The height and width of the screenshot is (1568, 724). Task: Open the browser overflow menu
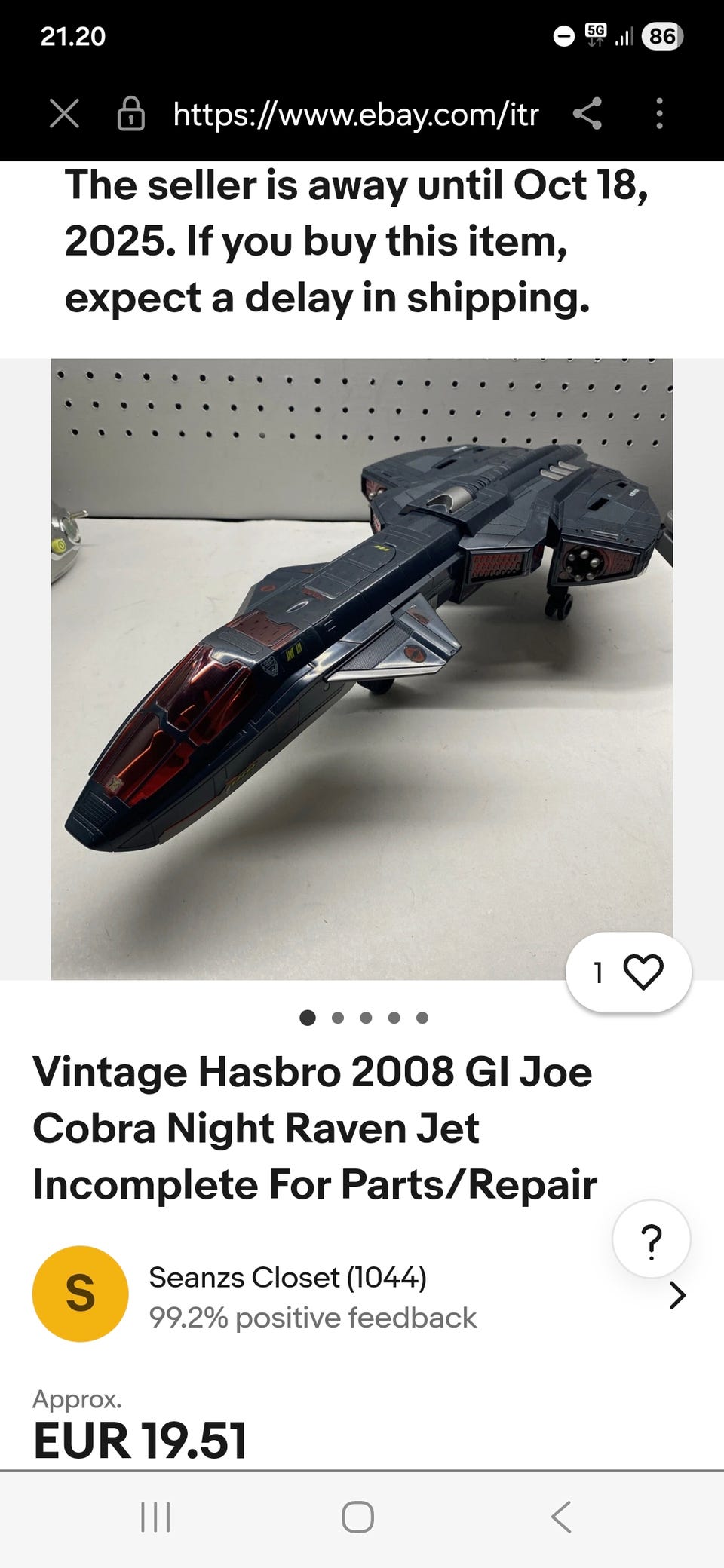(x=659, y=114)
